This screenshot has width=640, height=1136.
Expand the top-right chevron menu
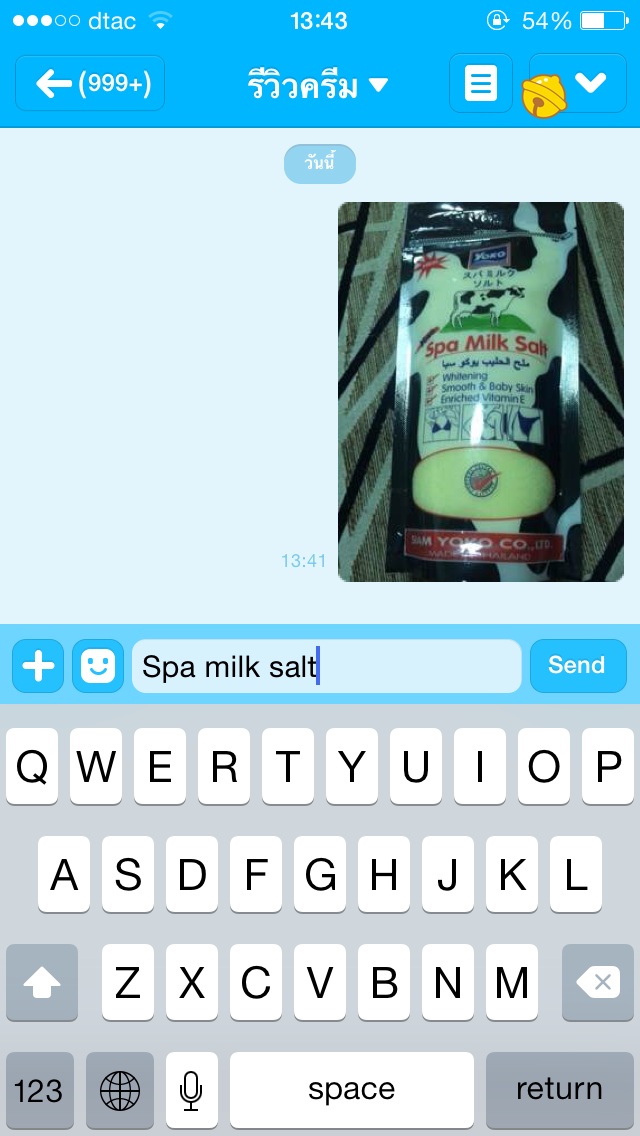click(589, 83)
